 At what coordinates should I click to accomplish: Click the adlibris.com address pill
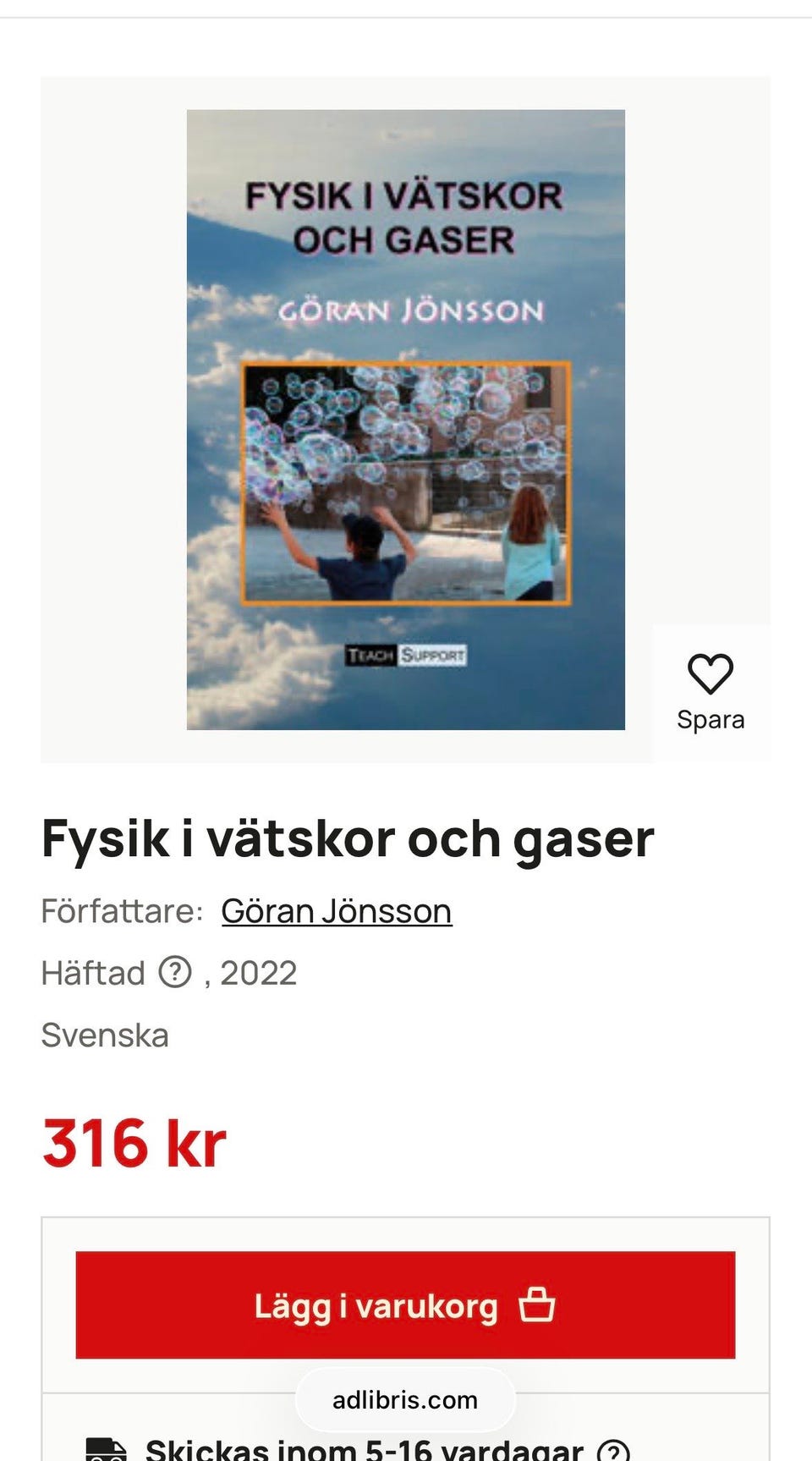coord(405,1399)
